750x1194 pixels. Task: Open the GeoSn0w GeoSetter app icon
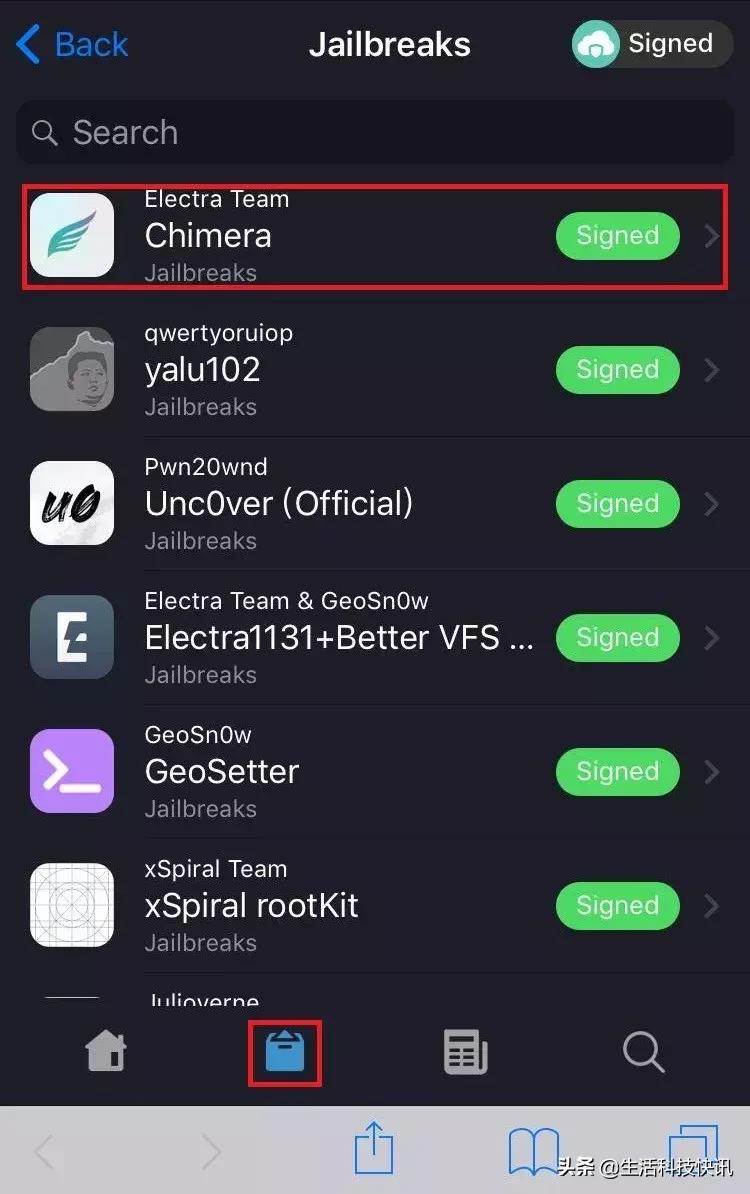coord(72,772)
